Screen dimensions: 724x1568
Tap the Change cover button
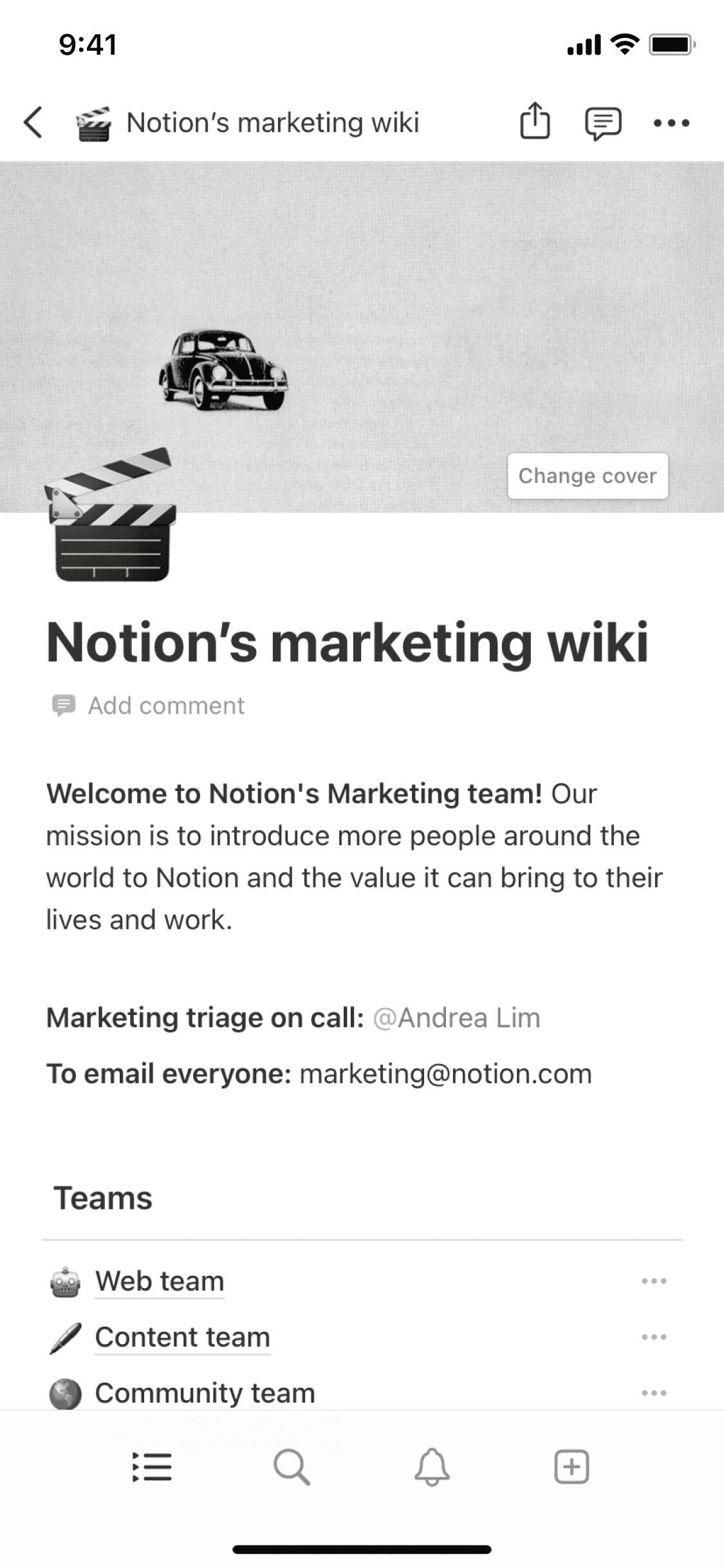pos(588,476)
